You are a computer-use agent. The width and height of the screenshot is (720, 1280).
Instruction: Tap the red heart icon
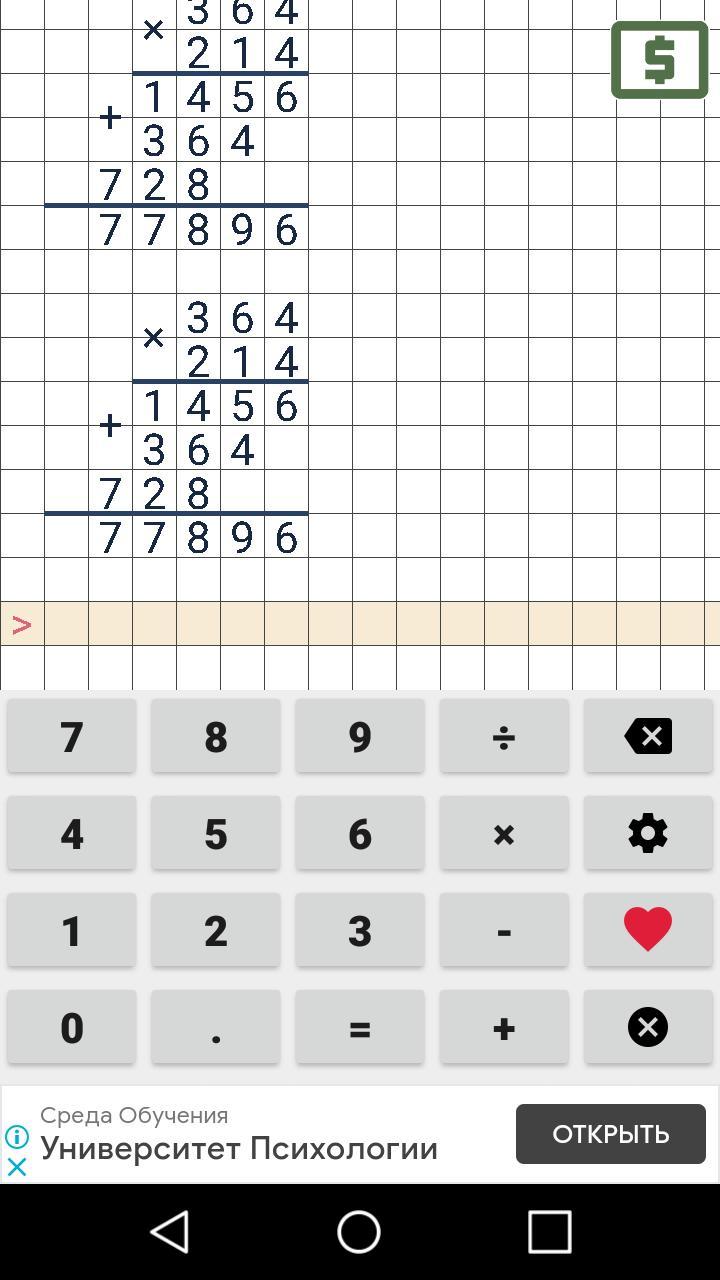point(648,930)
